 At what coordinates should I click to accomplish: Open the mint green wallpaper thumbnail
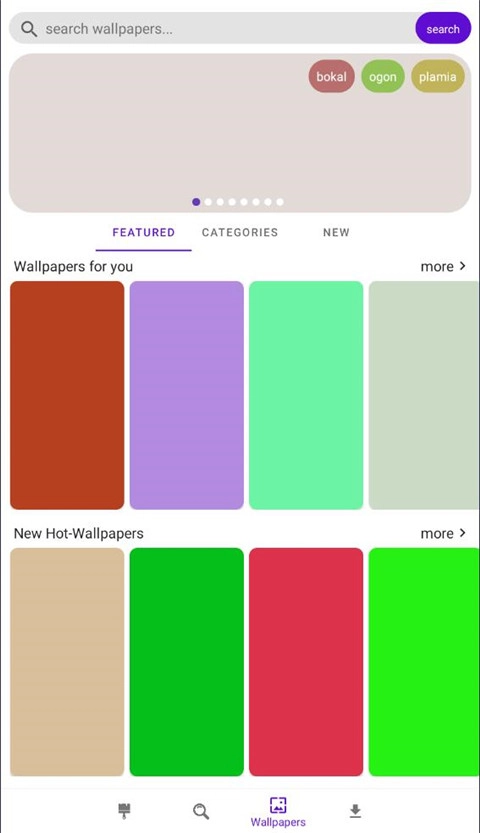(306, 395)
